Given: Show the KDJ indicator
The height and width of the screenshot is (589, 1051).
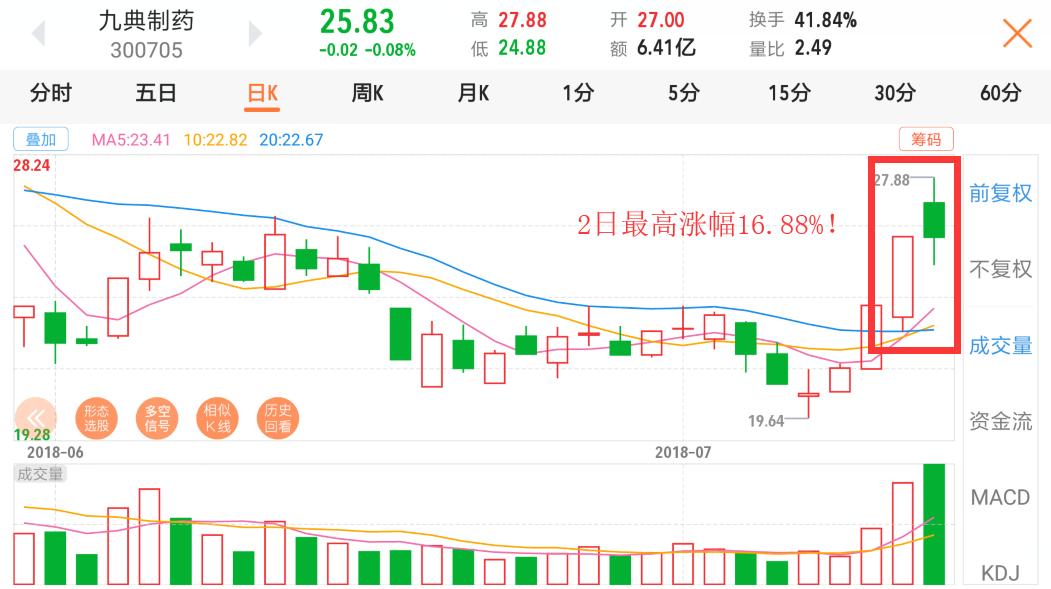Looking at the screenshot, I should point(1000,573).
